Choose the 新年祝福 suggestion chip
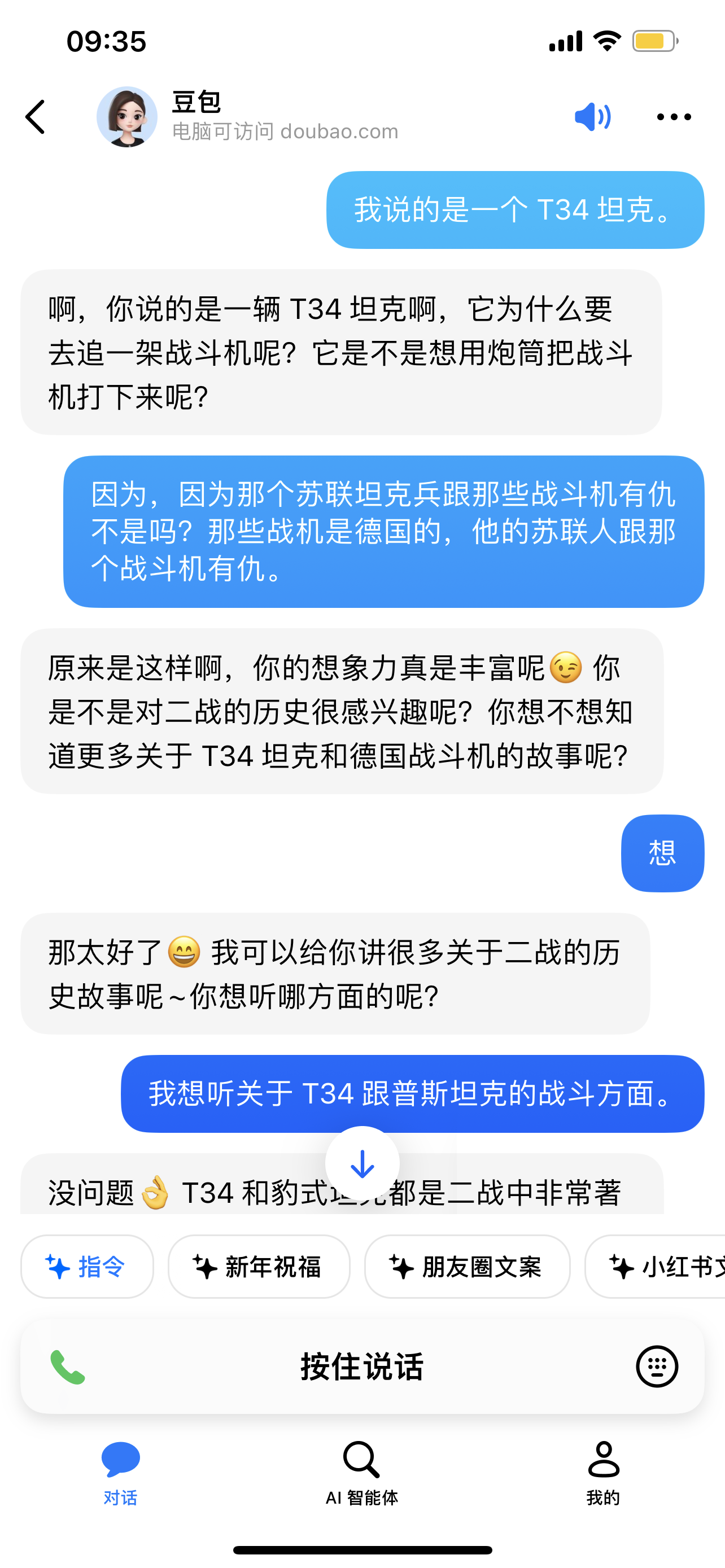Viewport: 725px width, 1568px height. [259, 1267]
